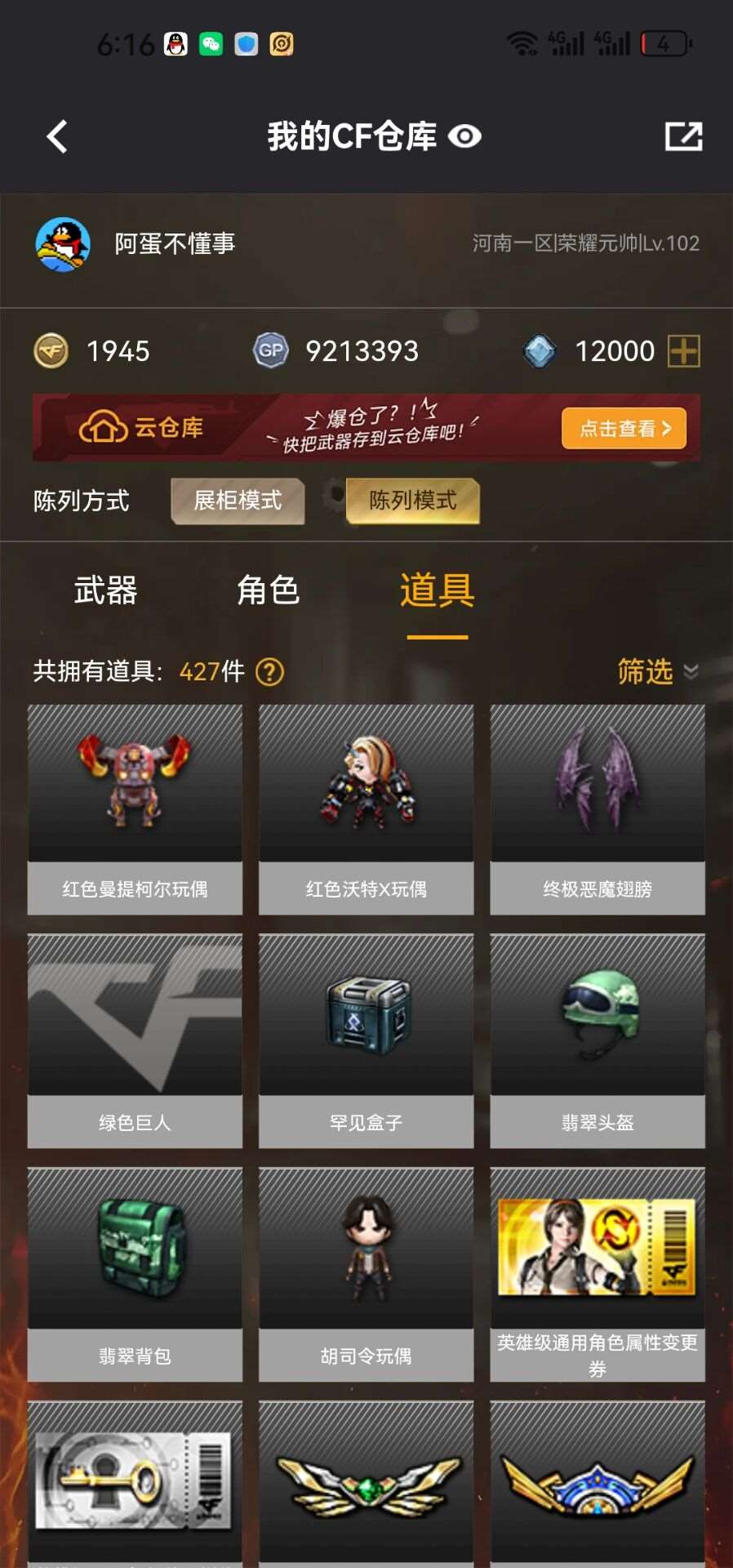Show help for item count
Viewport: 733px width, 1568px height.
pyautogui.click(x=269, y=671)
